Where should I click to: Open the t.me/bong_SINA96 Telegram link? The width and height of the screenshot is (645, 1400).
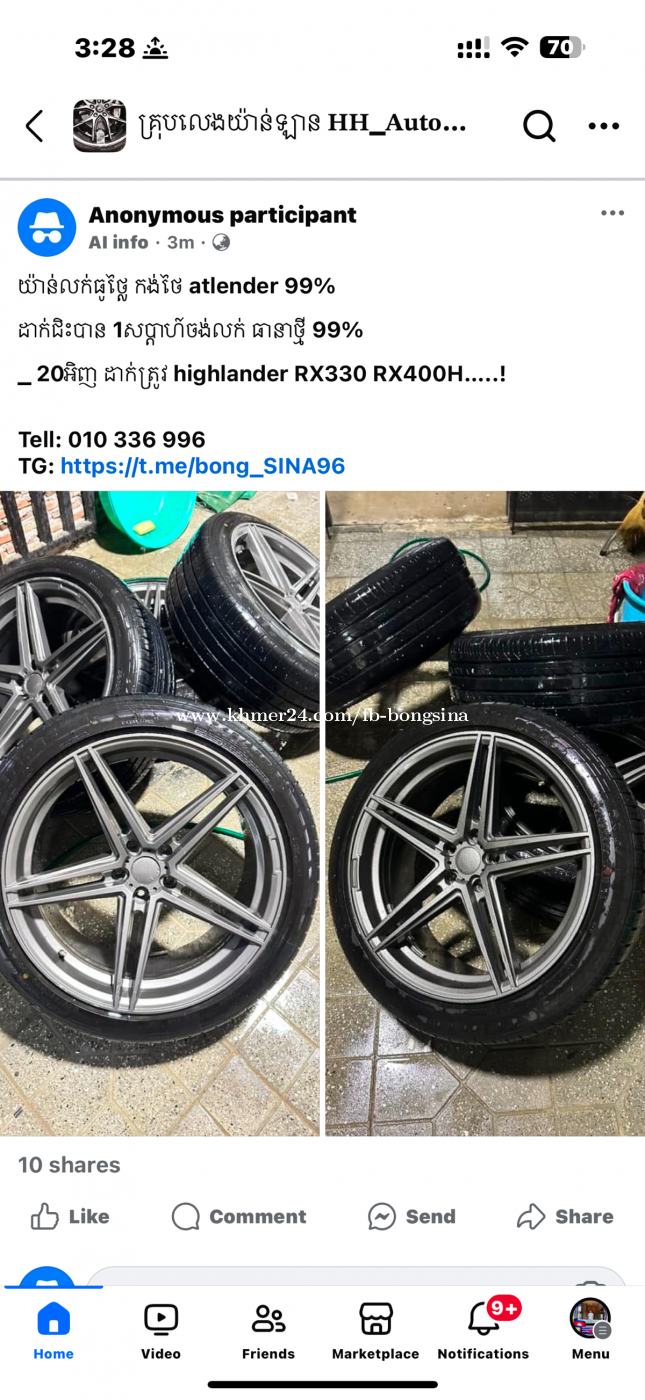203,466
